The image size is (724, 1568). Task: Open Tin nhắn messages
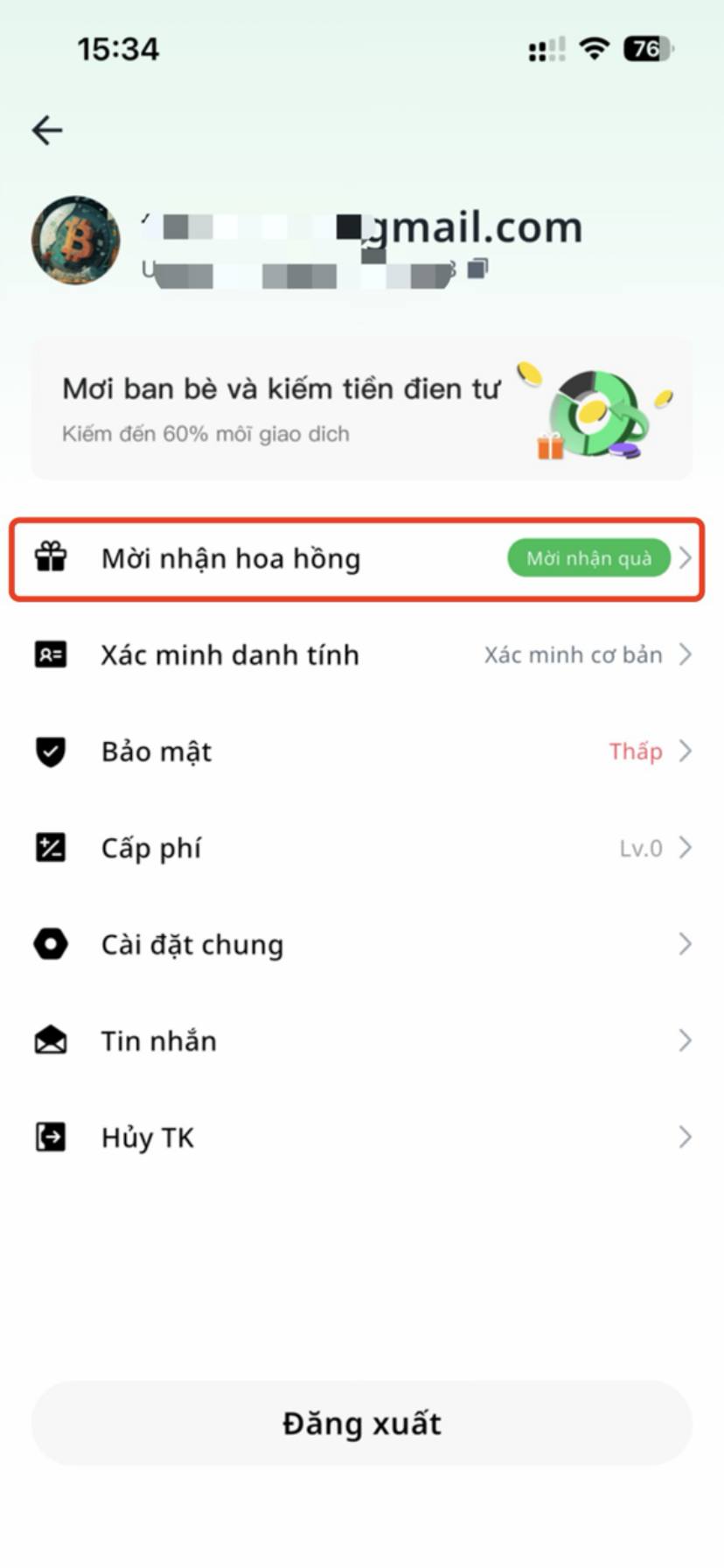[x=362, y=1040]
